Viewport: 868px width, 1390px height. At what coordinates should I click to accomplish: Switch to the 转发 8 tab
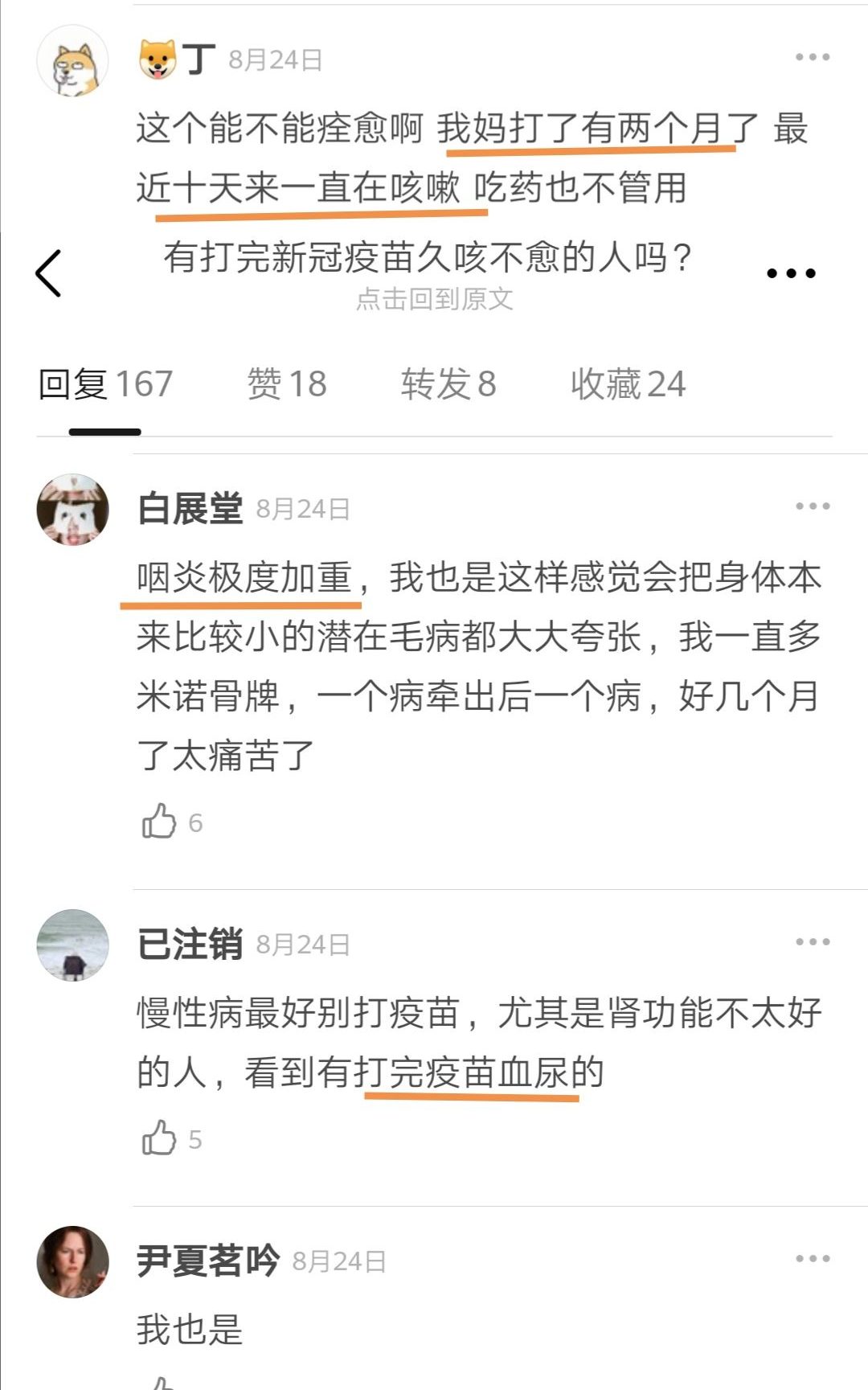click(448, 384)
